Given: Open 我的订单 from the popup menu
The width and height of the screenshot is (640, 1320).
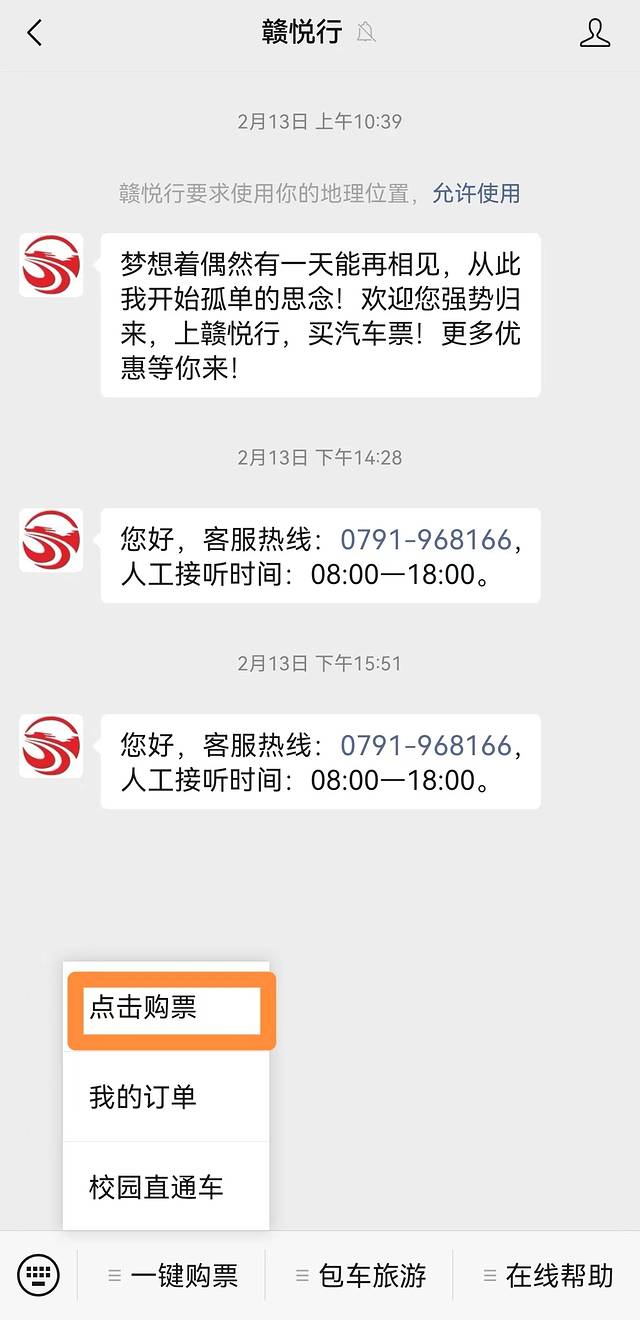Looking at the screenshot, I should click(x=166, y=1097).
